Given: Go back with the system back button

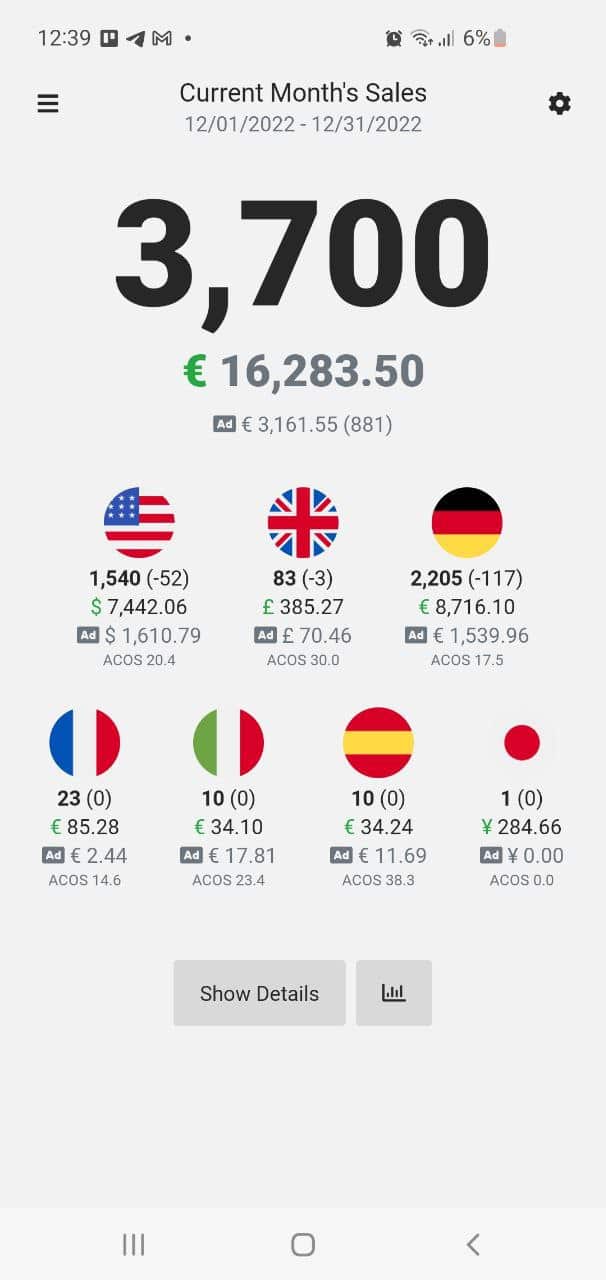Looking at the screenshot, I should (x=473, y=1244).
